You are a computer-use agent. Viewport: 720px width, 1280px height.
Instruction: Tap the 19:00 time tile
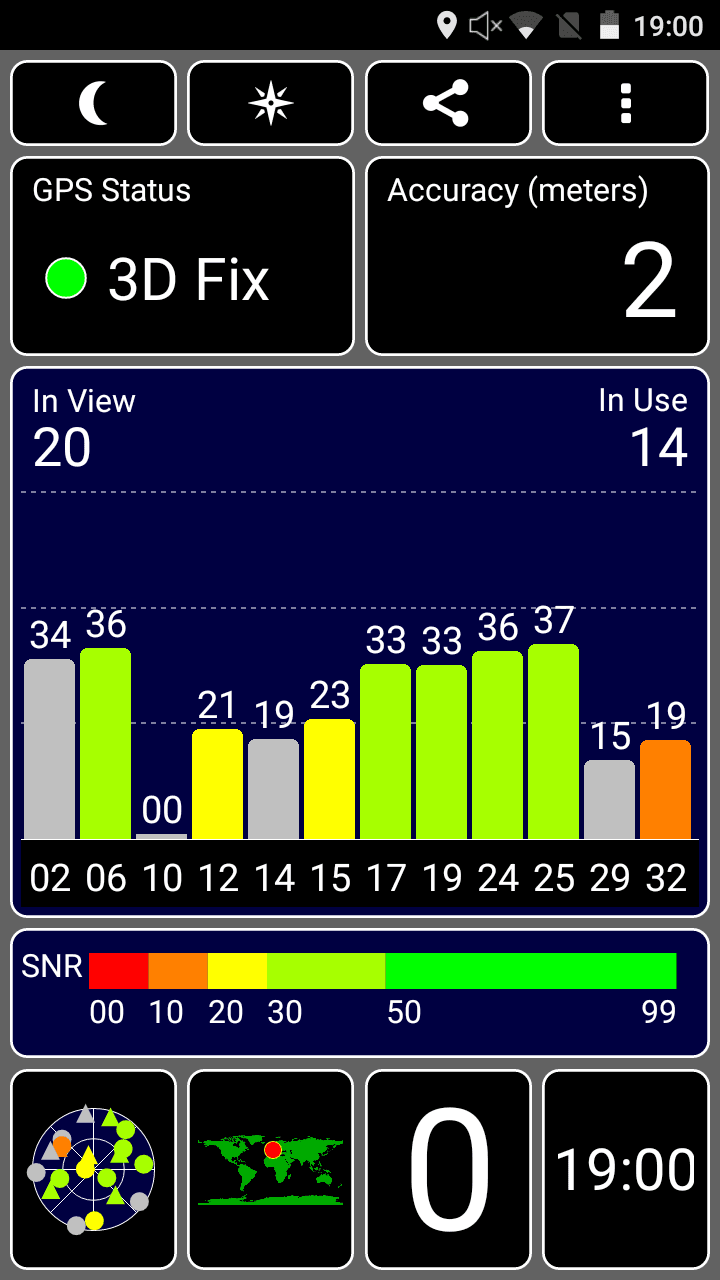click(626, 1170)
